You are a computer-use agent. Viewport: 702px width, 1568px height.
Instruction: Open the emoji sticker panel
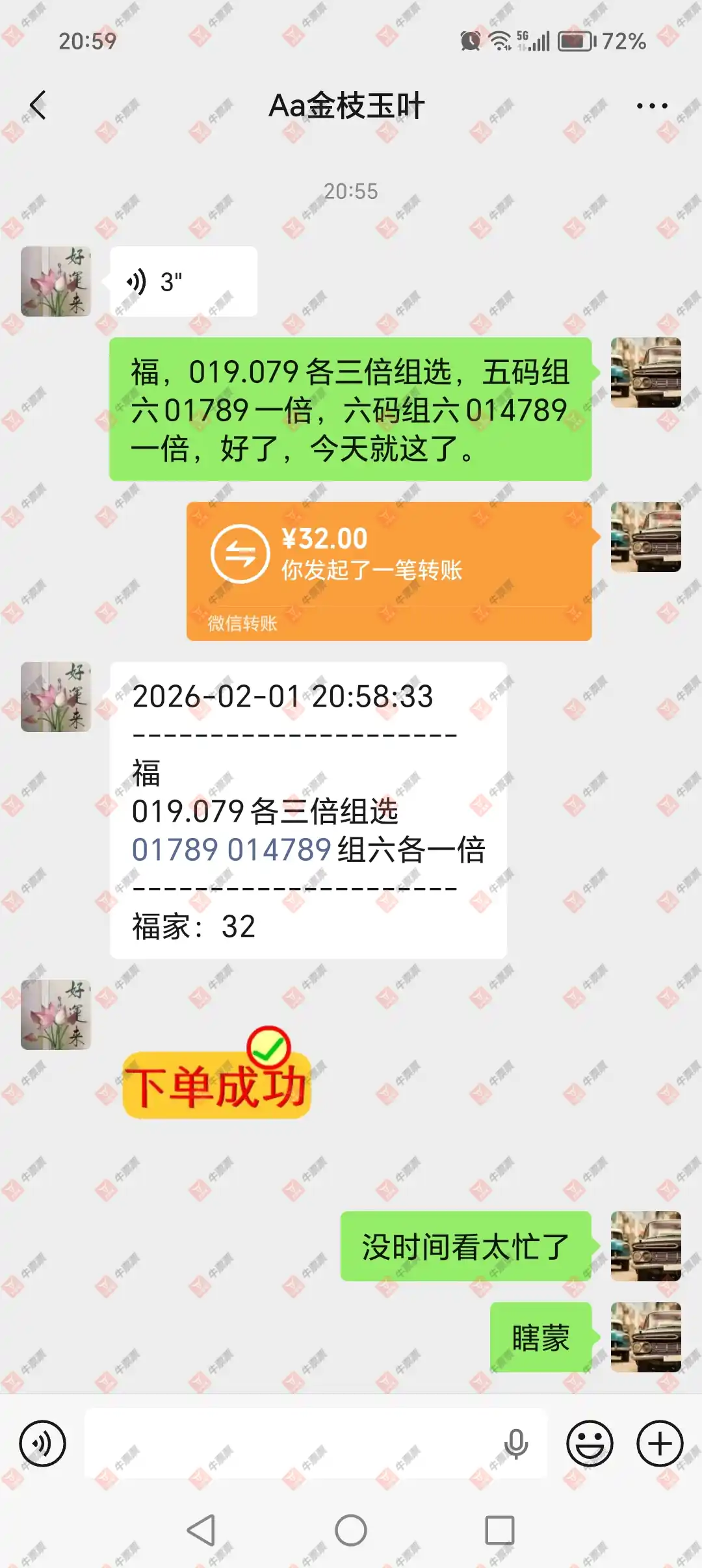(x=590, y=1444)
